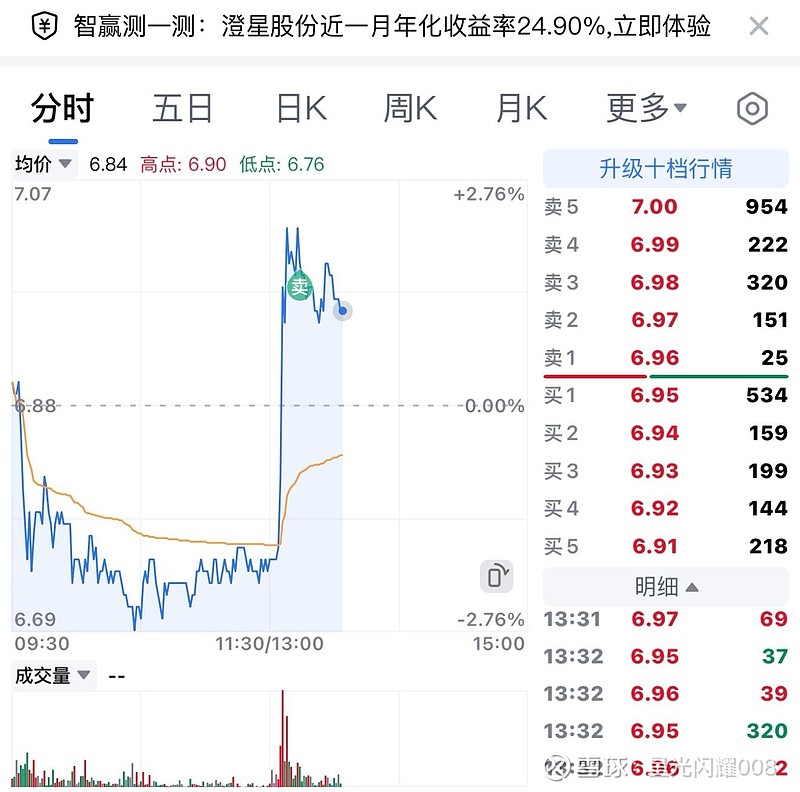The width and height of the screenshot is (800, 792).
Task: Switch to the 五日 chart tab
Action: pos(182,108)
